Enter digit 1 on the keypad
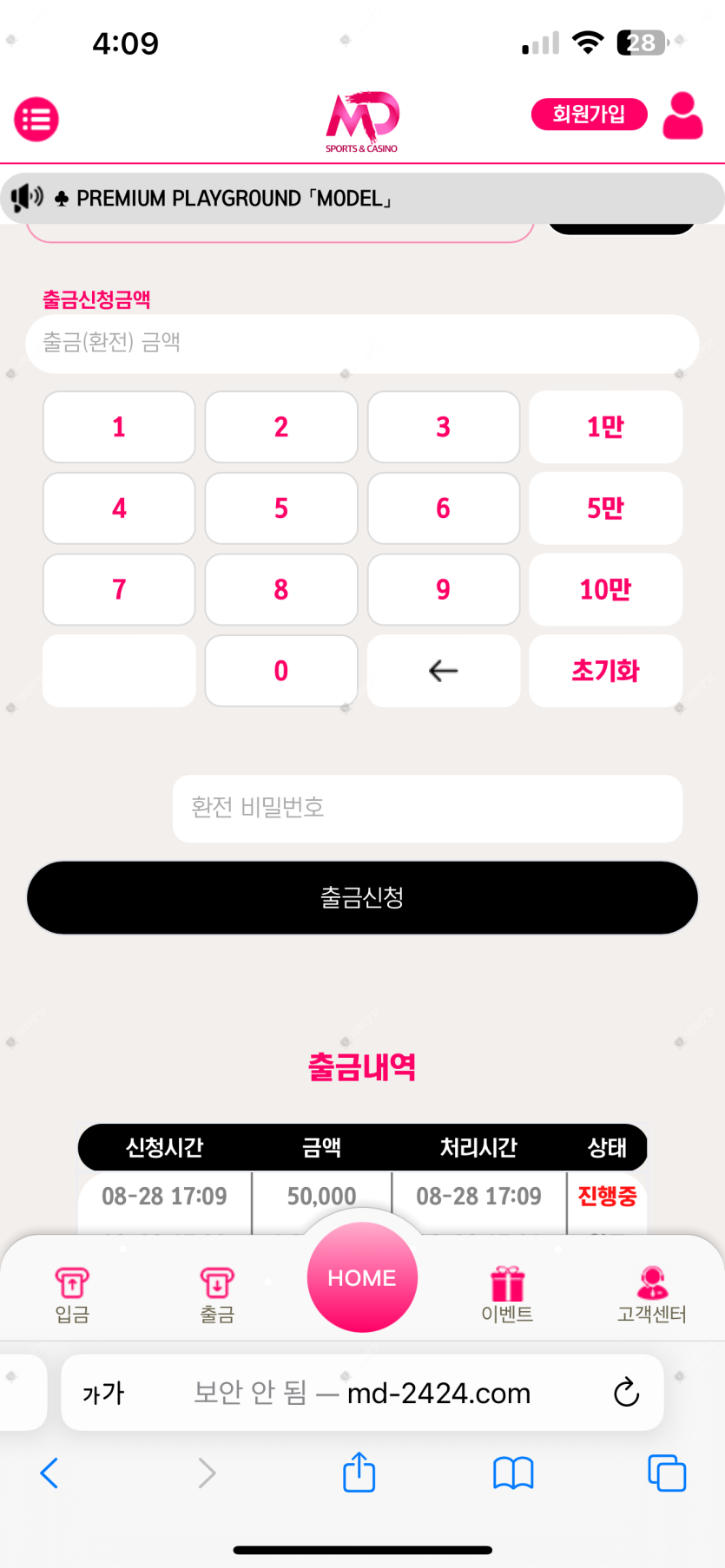 (x=119, y=427)
